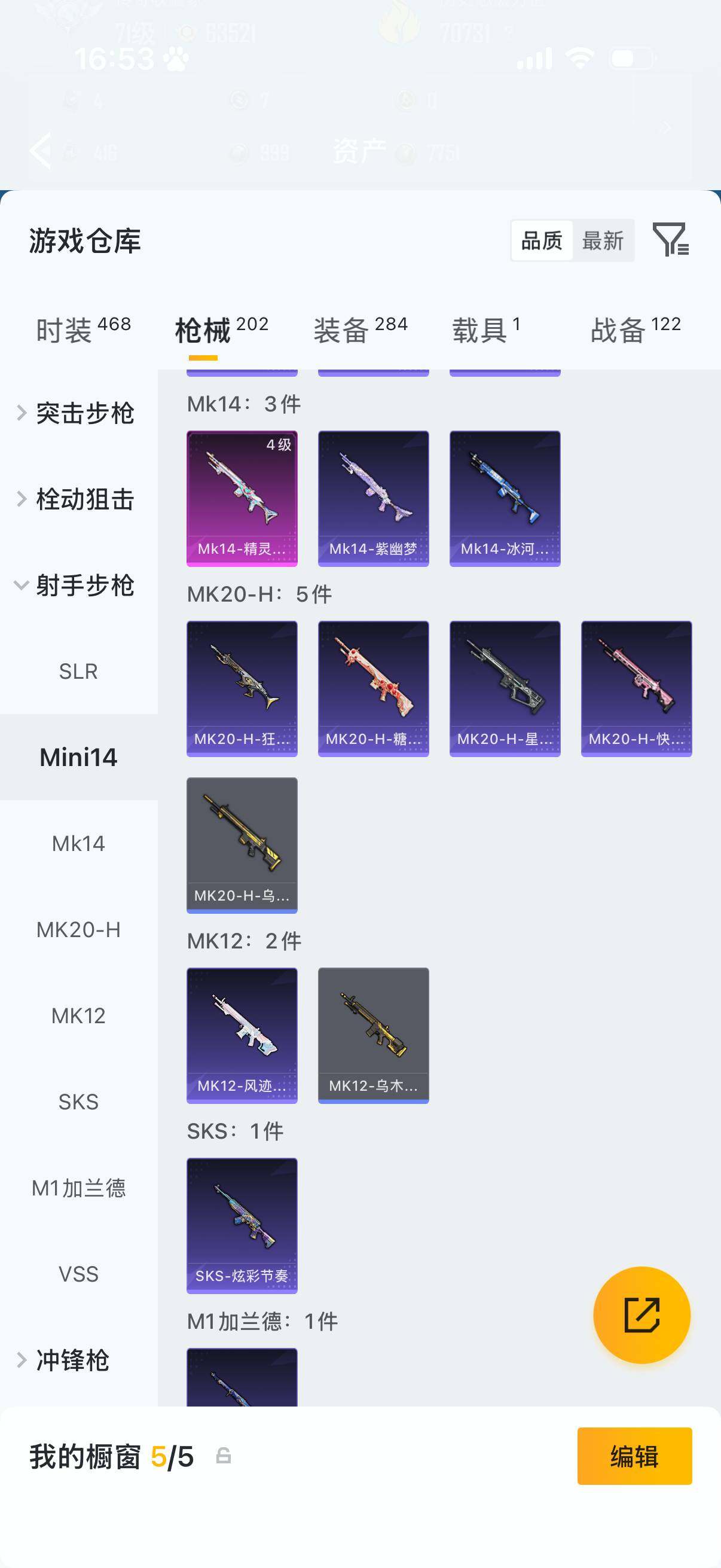Go back using the top-left arrow

click(x=40, y=150)
